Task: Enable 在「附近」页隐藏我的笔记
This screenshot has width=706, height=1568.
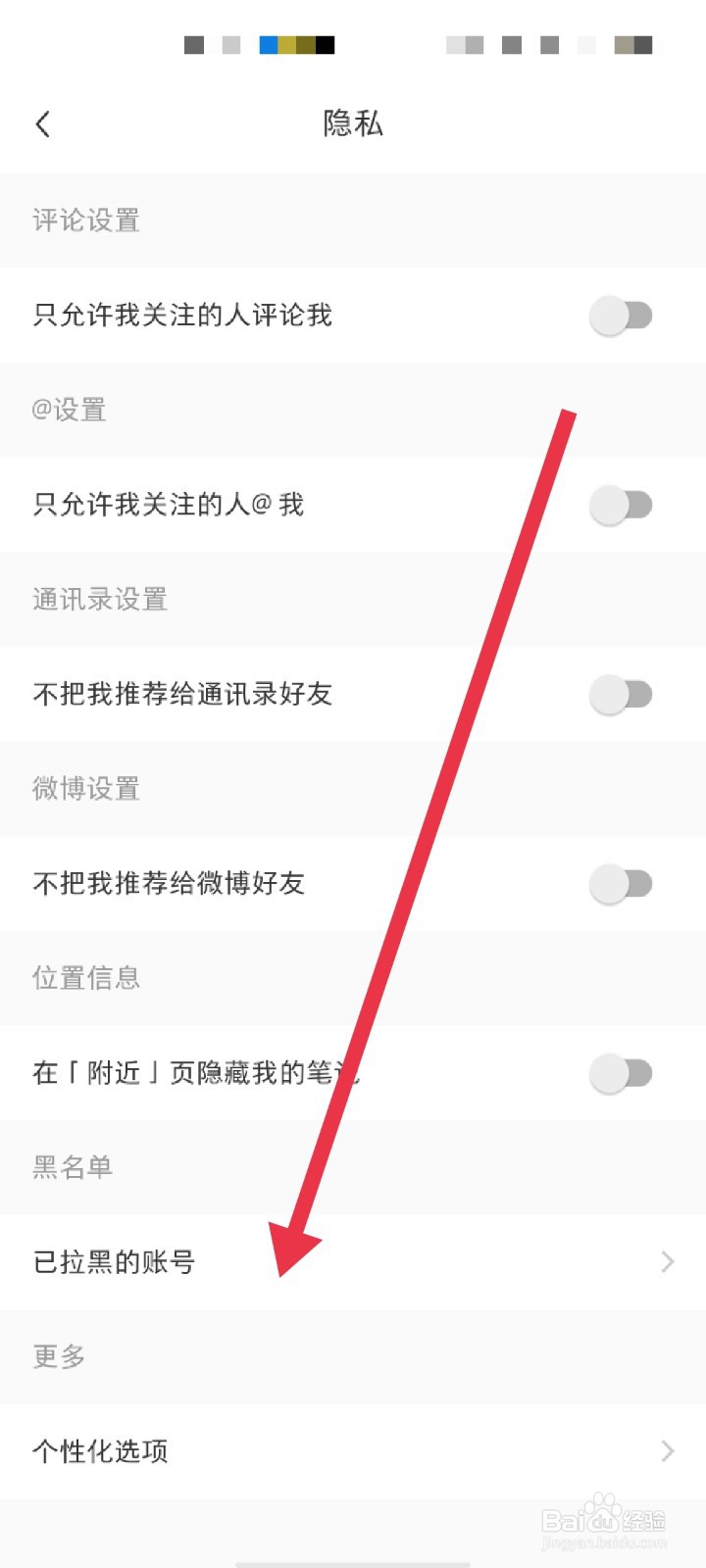Action: pos(621,1072)
